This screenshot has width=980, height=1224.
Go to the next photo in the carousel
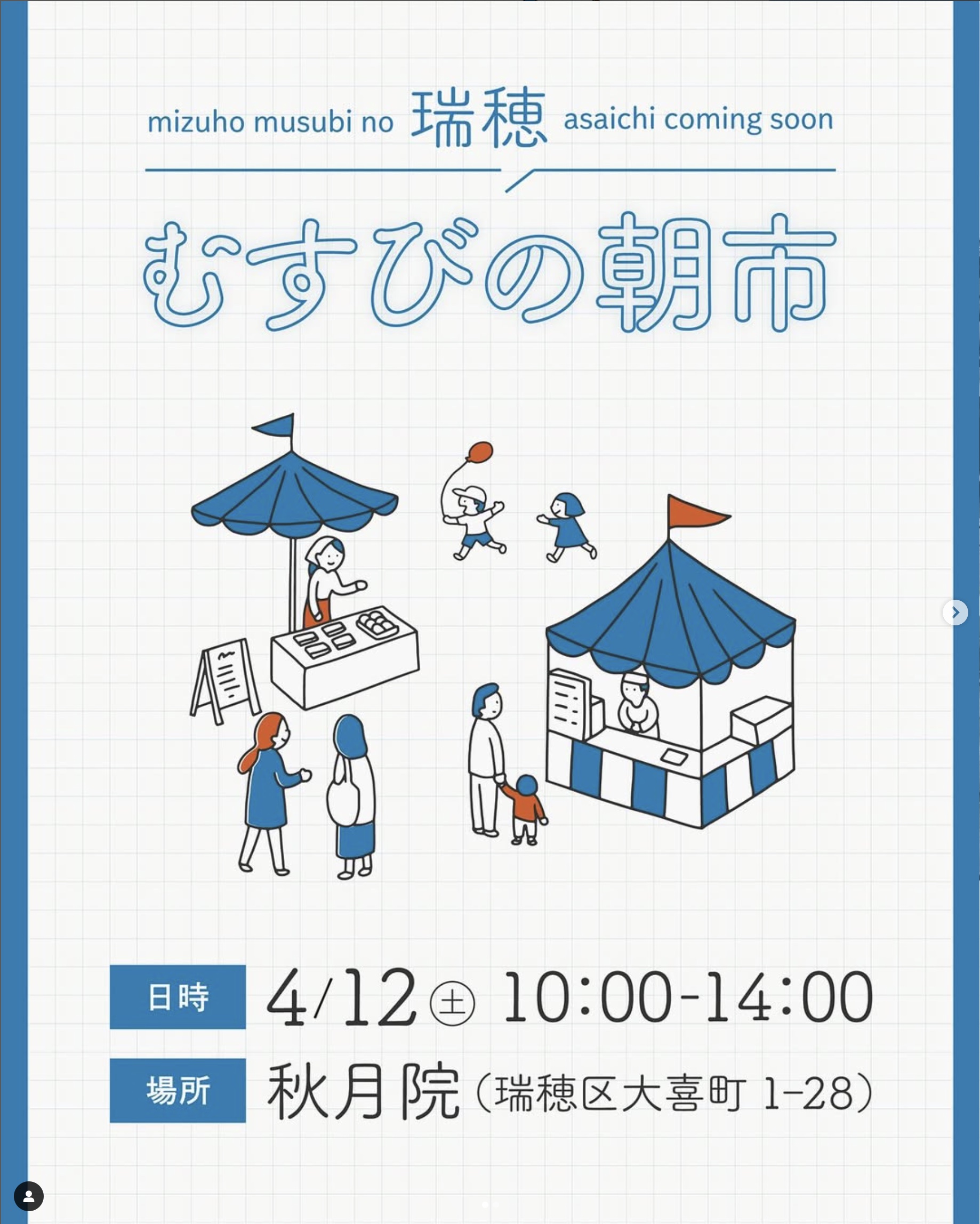point(955,613)
